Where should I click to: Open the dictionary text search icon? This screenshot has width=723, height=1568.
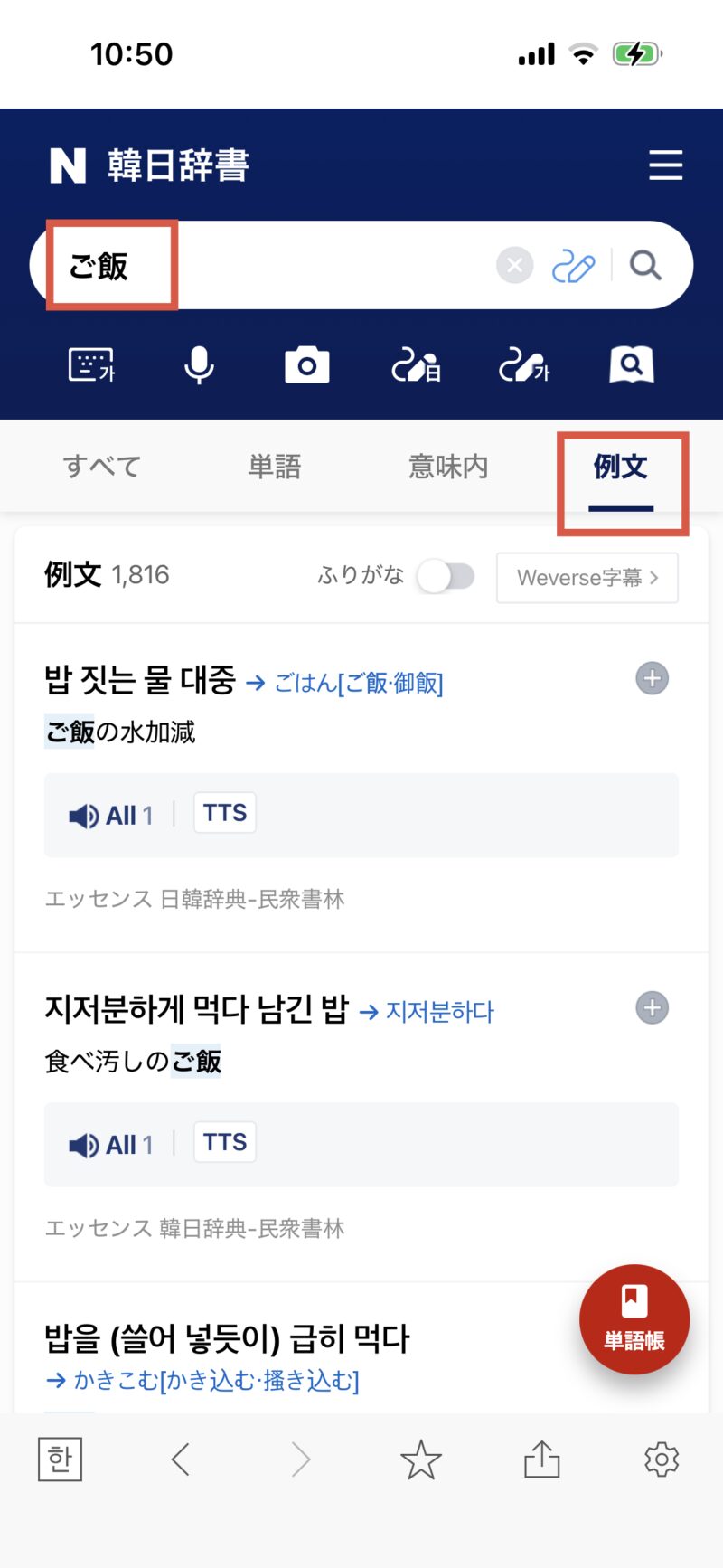pyautogui.click(x=631, y=365)
